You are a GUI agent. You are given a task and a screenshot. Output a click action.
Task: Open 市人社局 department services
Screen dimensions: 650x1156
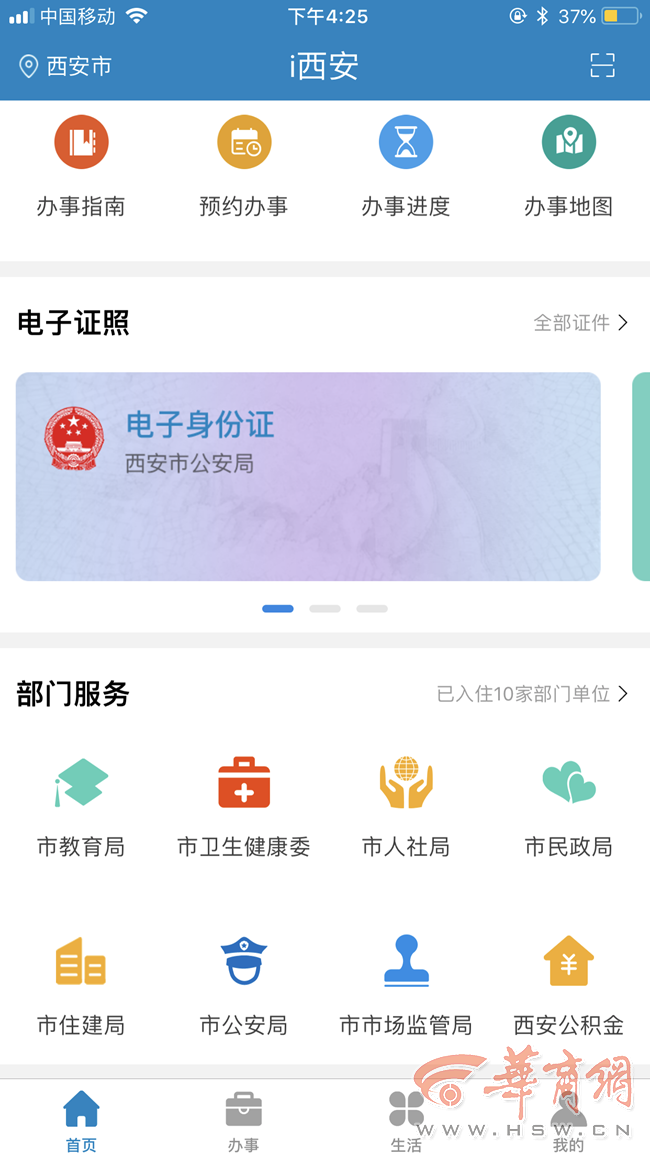406,806
